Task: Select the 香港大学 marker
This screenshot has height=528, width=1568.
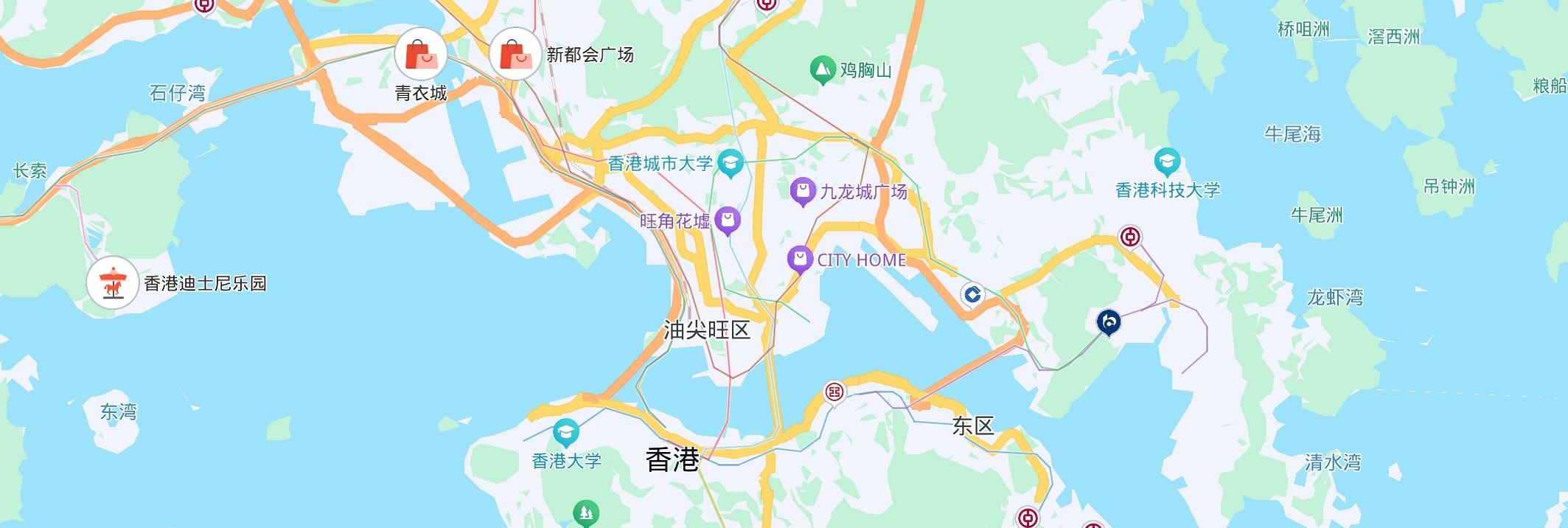Action: (565, 433)
